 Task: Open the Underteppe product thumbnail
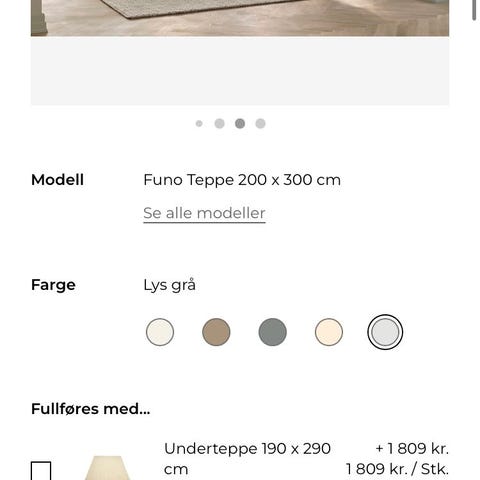point(107,468)
